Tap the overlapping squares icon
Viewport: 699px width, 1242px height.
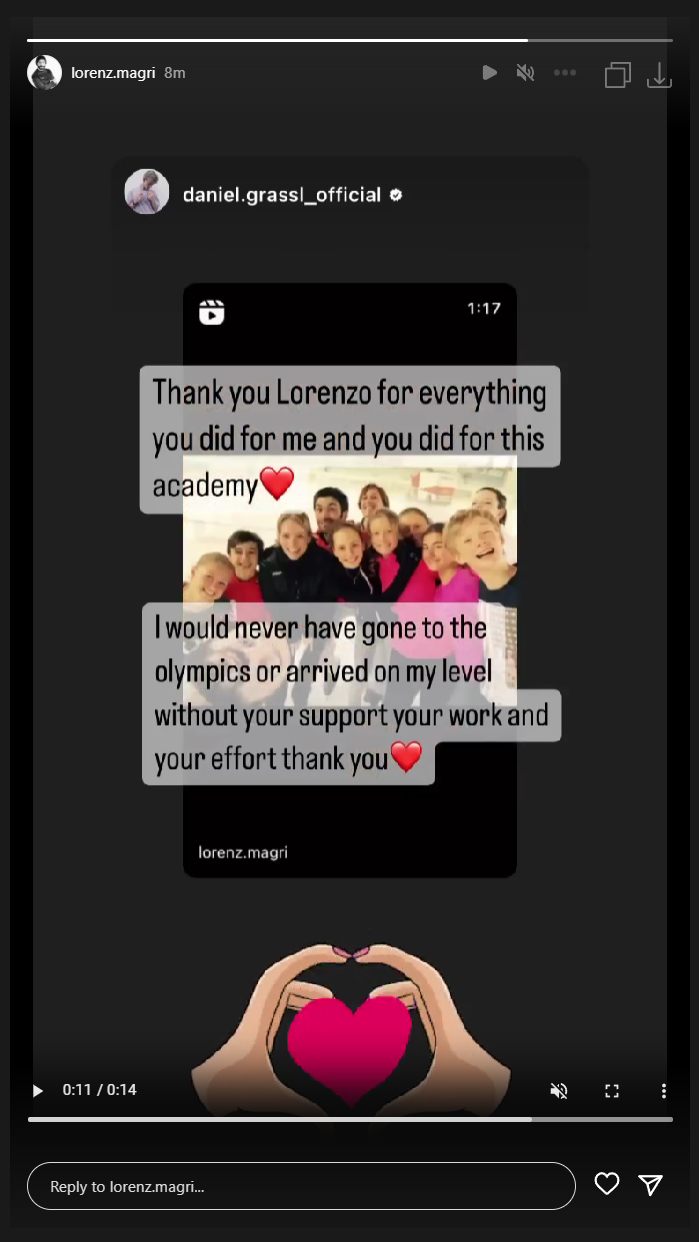tap(618, 75)
